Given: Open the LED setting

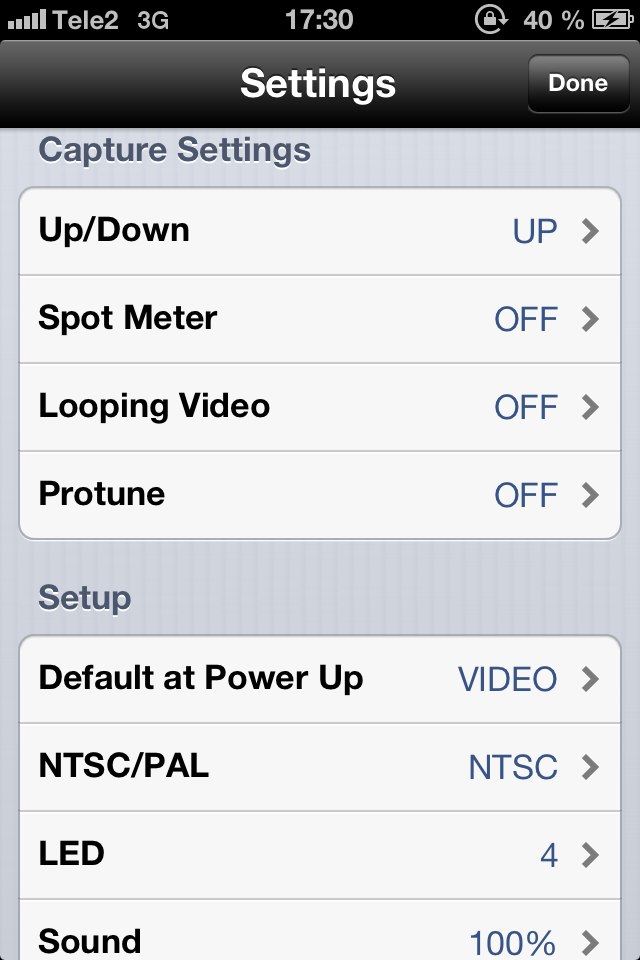Looking at the screenshot, I should point(320,855).
